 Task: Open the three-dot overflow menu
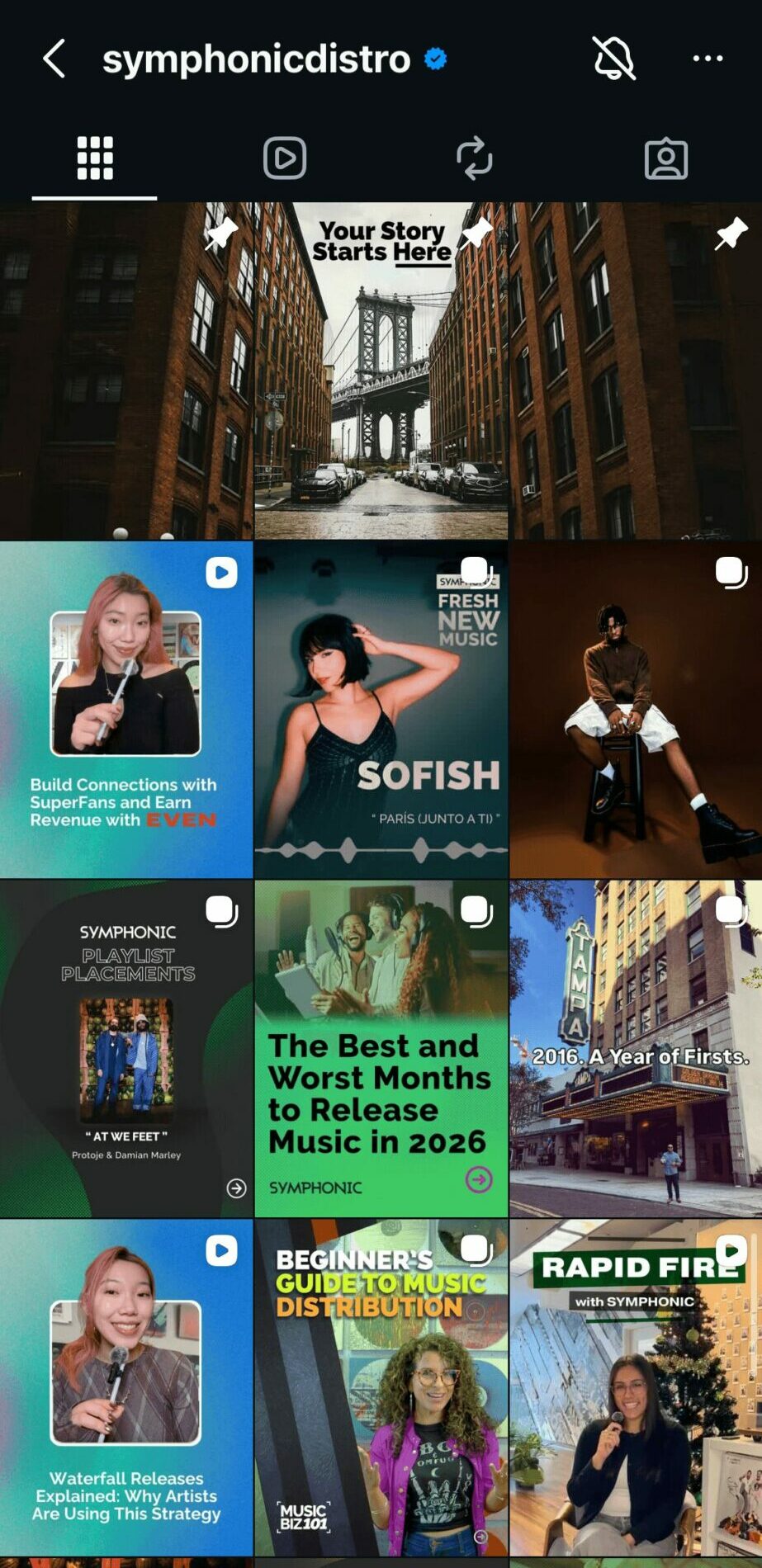[x=708, y=59]
